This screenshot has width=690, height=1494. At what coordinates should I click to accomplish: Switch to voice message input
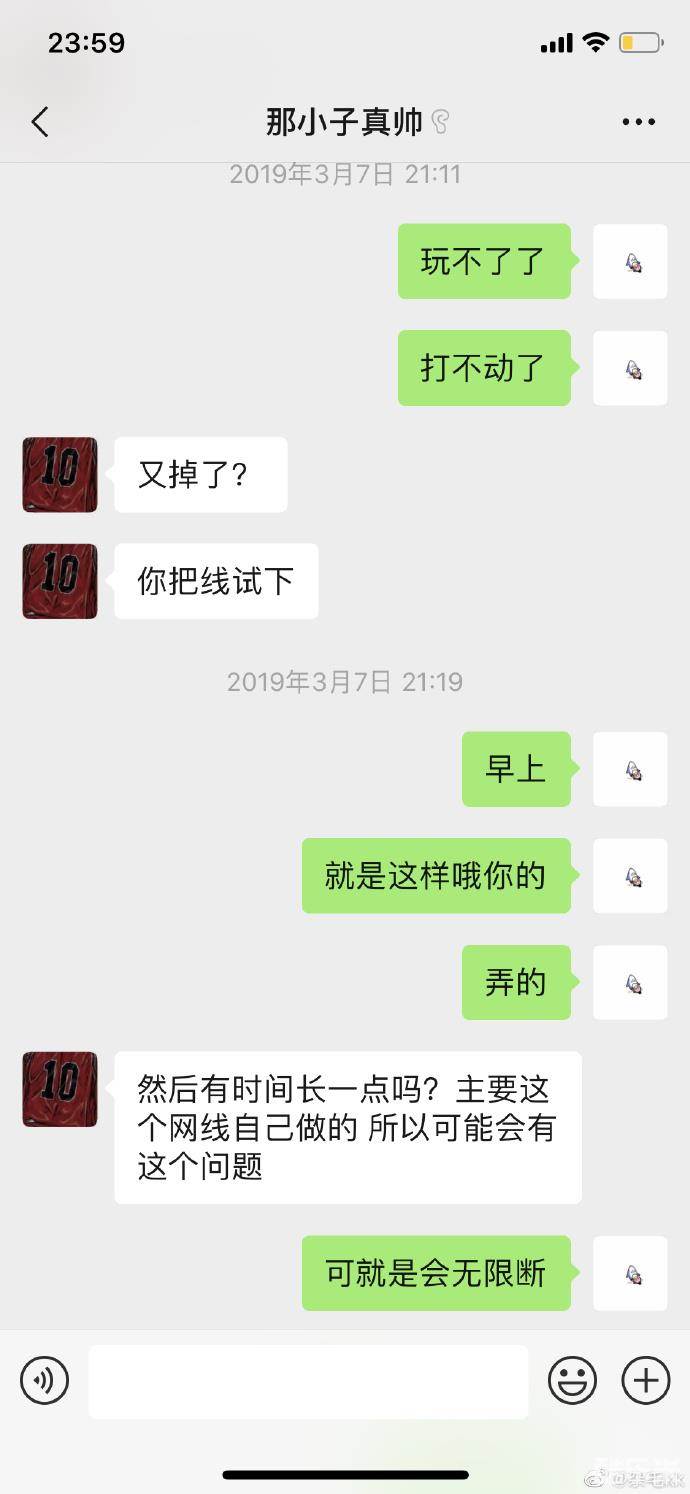coord(45,1381)
